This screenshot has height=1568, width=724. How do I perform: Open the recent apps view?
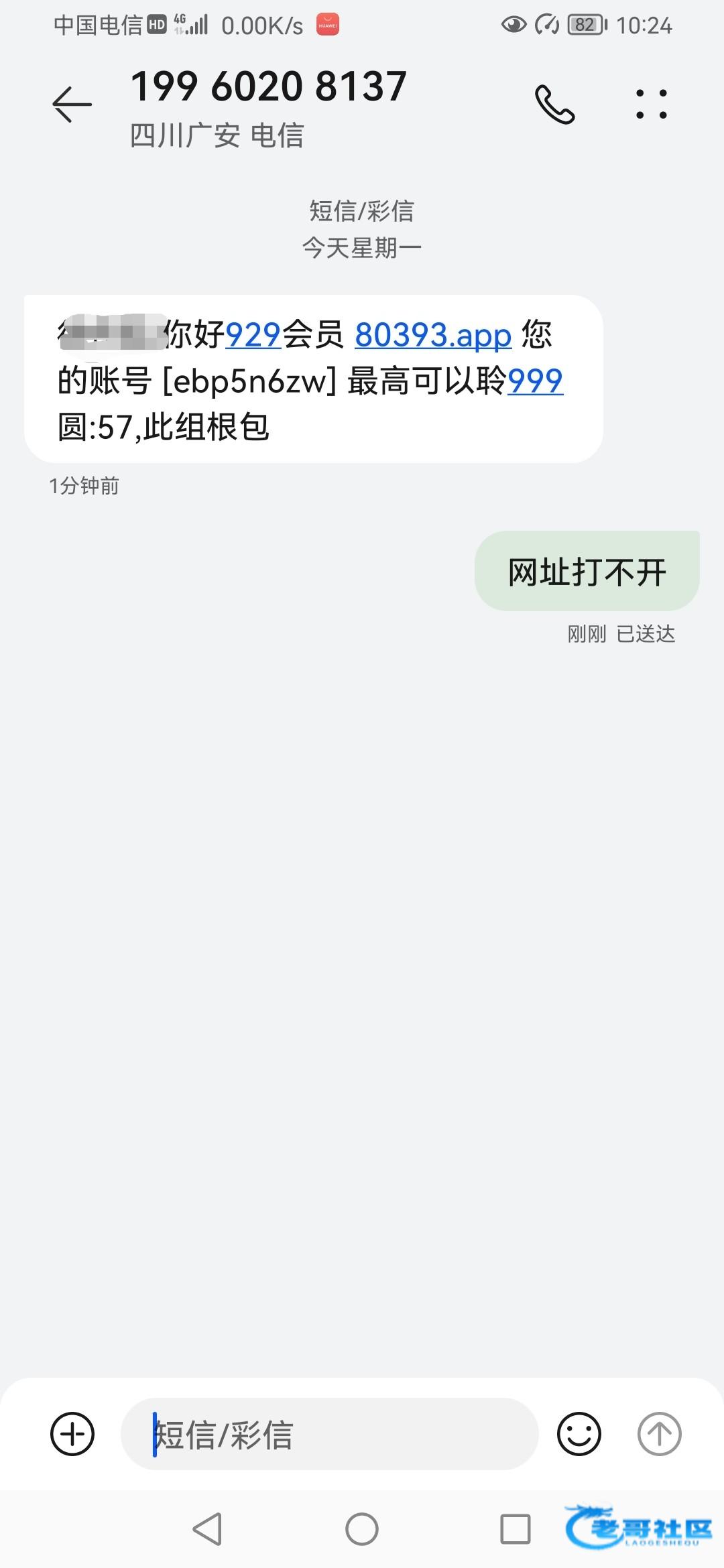pyautogui.click(x=515, y=1529)
